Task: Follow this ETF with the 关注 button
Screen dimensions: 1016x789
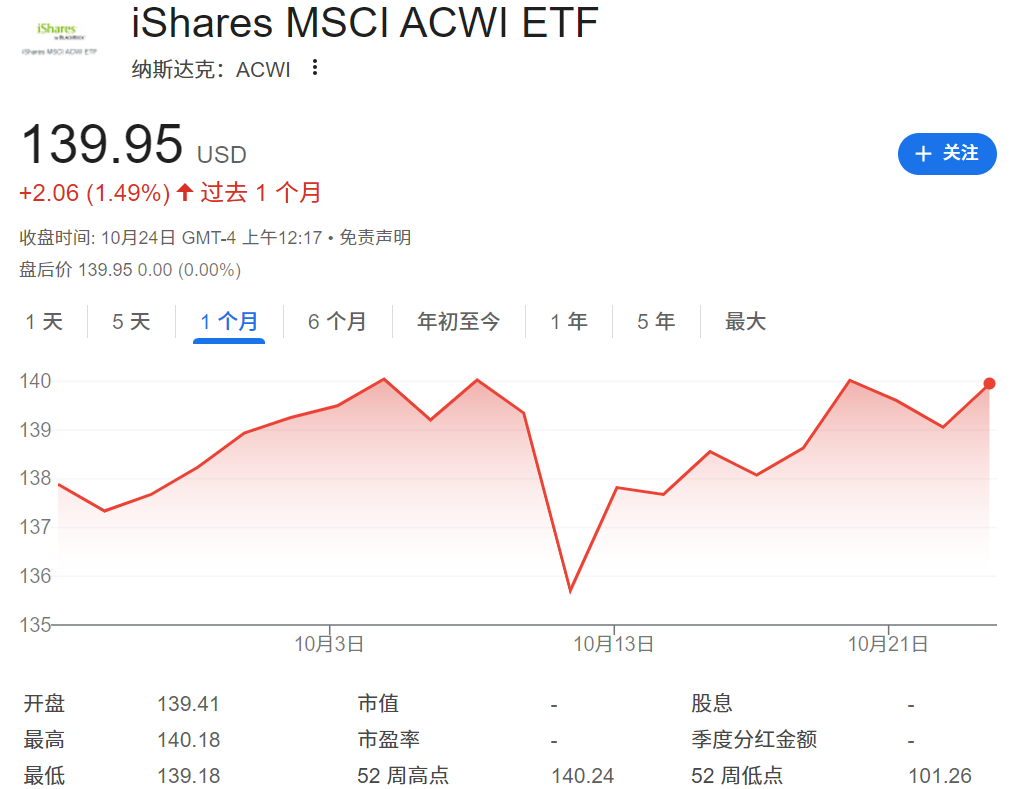Action: click(x=946, y=153)
